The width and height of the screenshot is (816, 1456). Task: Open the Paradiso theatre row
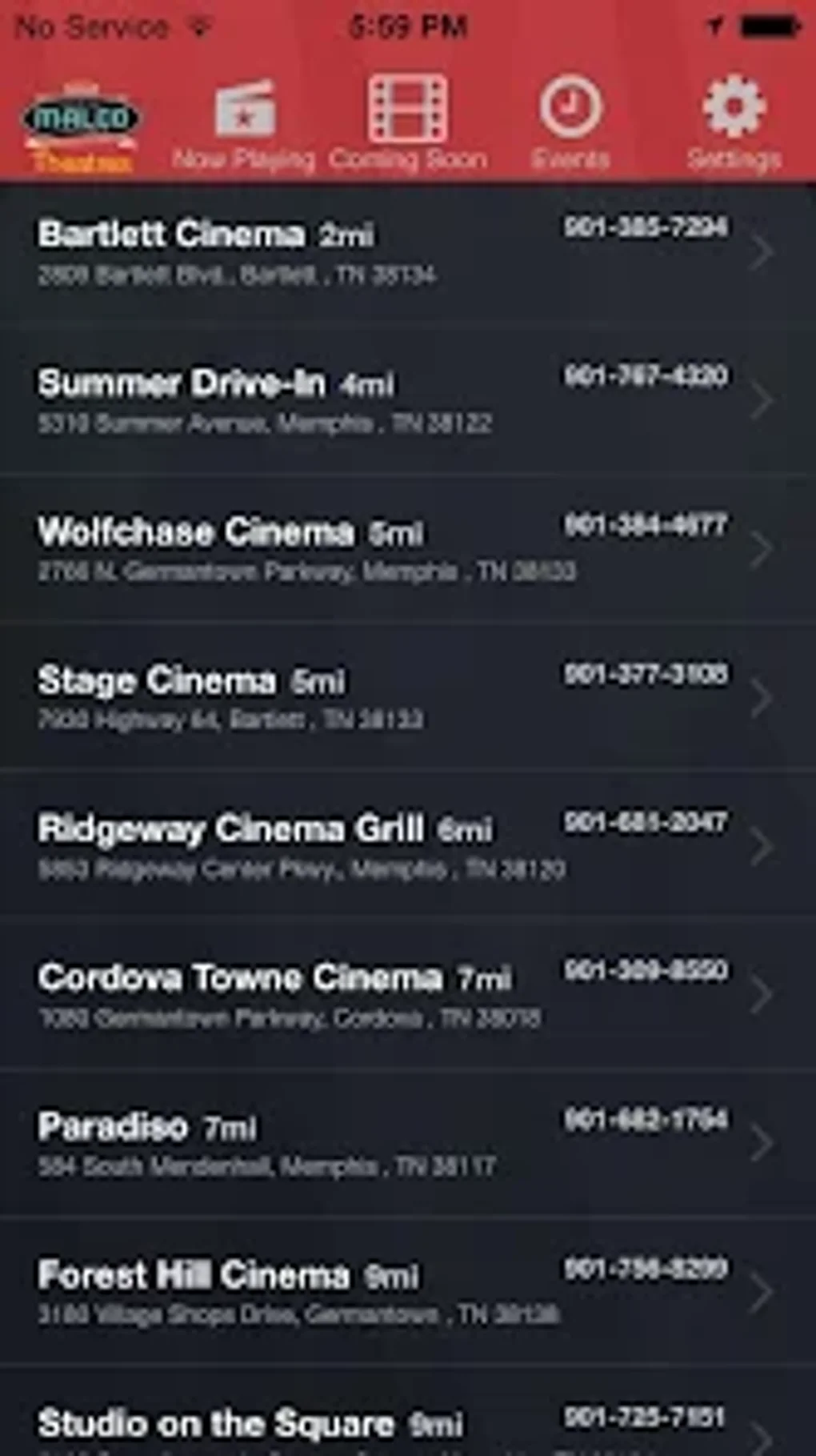[x=384, y=1145]
